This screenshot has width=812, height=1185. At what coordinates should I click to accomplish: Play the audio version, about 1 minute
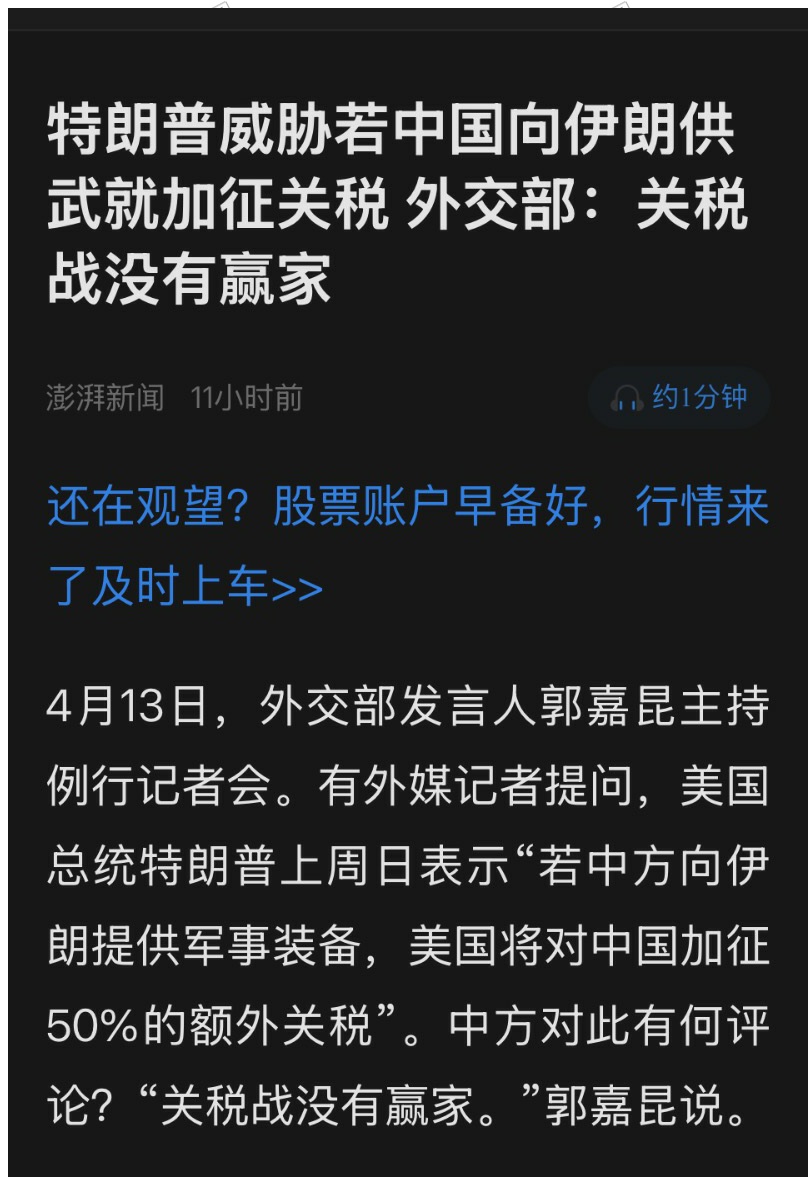[678, 398]
